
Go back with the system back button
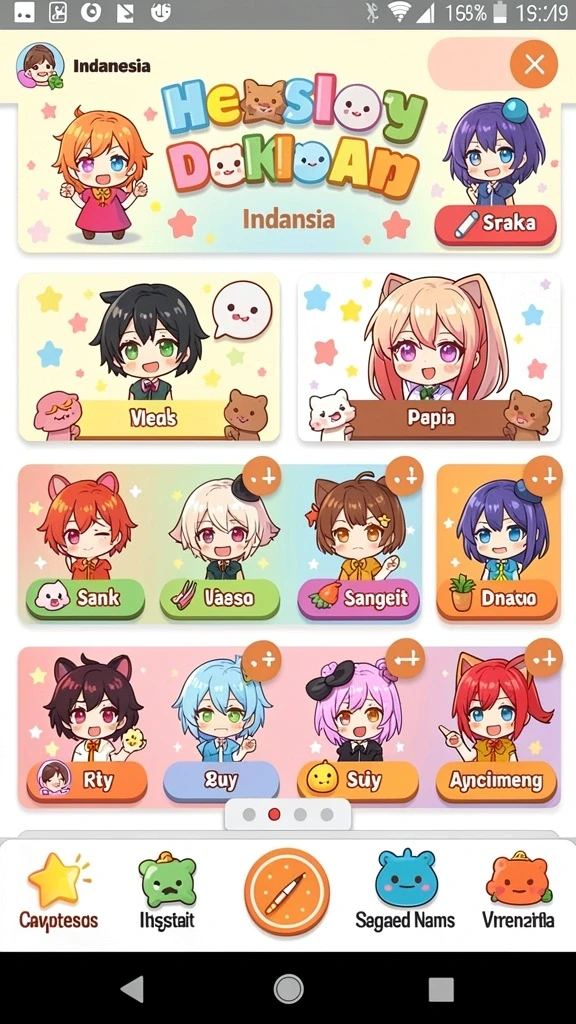pos(133,989)
